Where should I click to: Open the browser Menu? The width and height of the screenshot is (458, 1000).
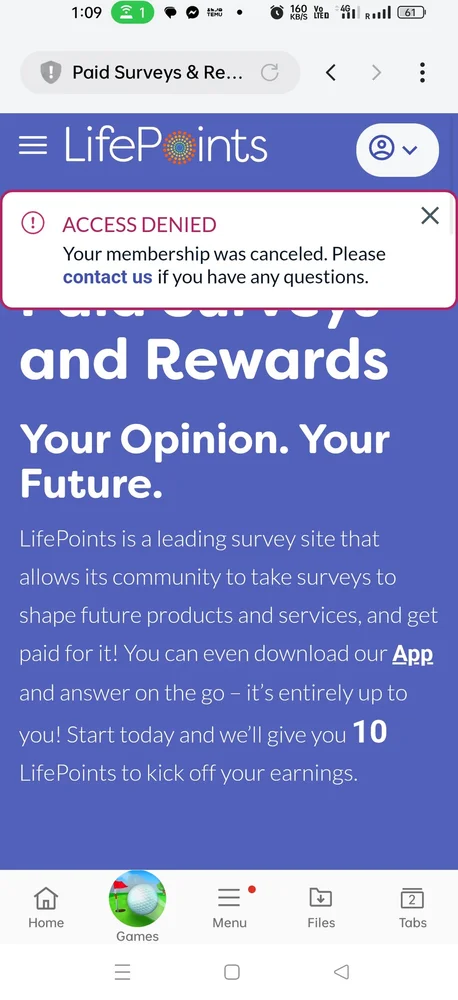[229, 907]
